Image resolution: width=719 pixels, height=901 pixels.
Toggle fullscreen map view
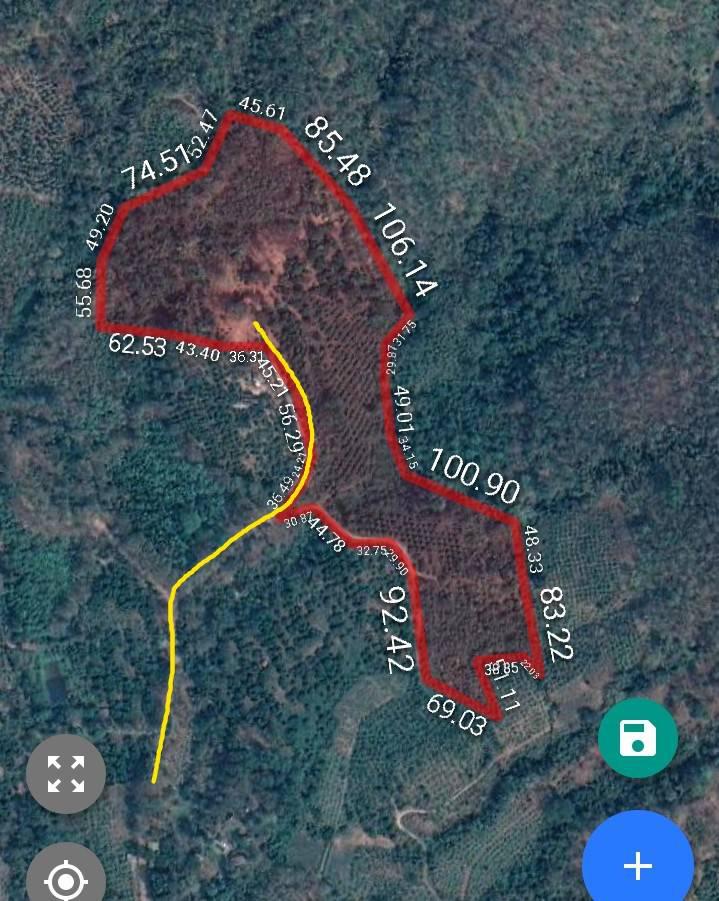coord(66,774)
